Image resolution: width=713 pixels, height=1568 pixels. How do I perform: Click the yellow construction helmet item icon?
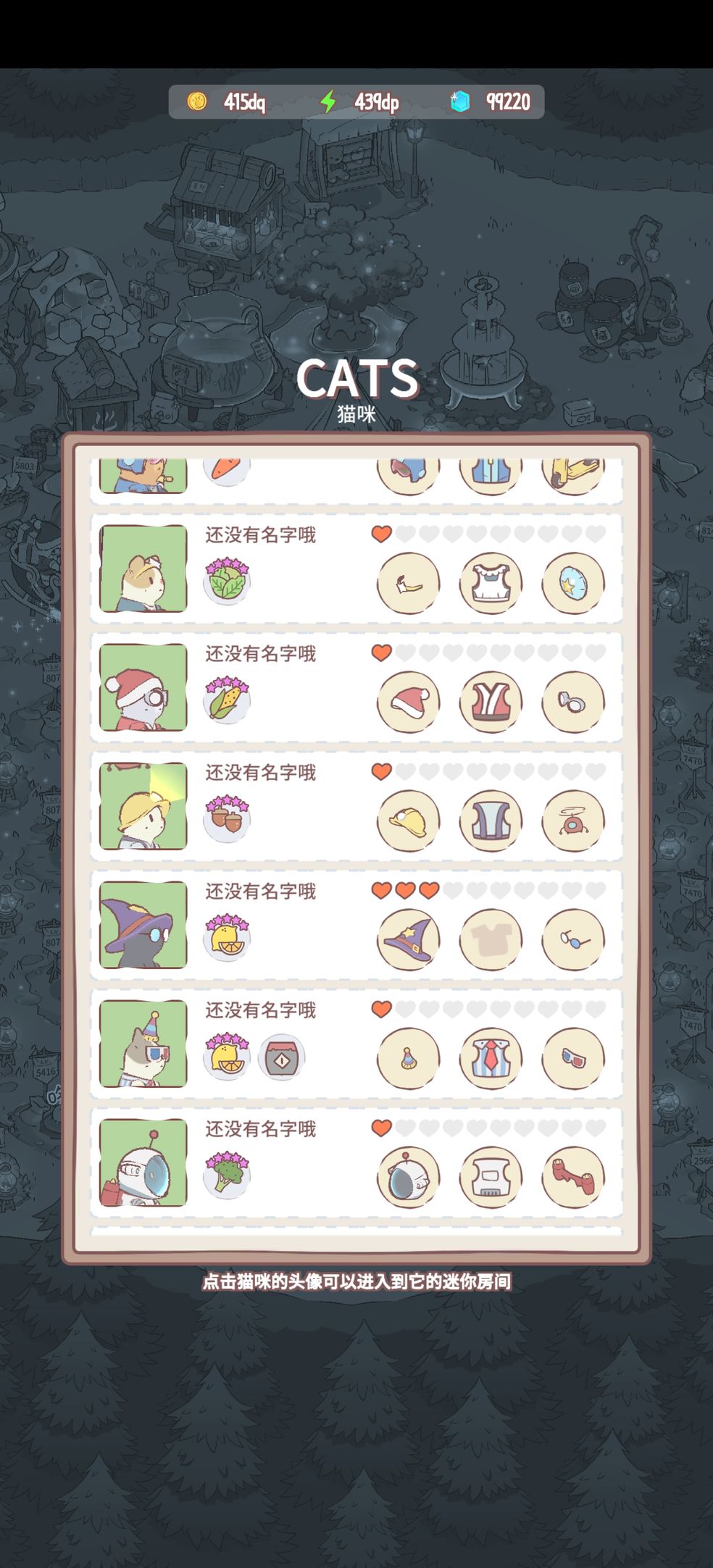(x=407, y=821)
